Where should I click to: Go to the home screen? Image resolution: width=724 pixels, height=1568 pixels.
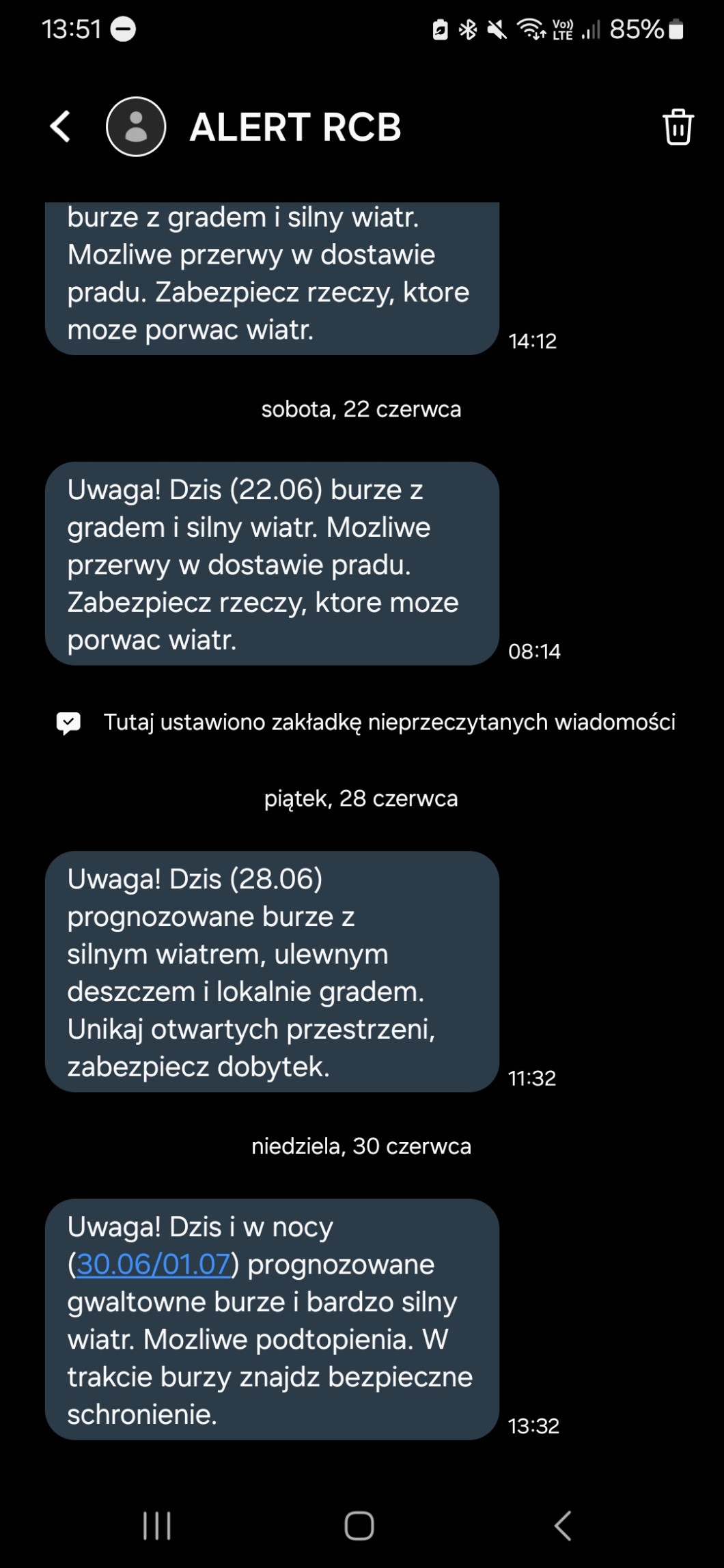(359, 1525)
